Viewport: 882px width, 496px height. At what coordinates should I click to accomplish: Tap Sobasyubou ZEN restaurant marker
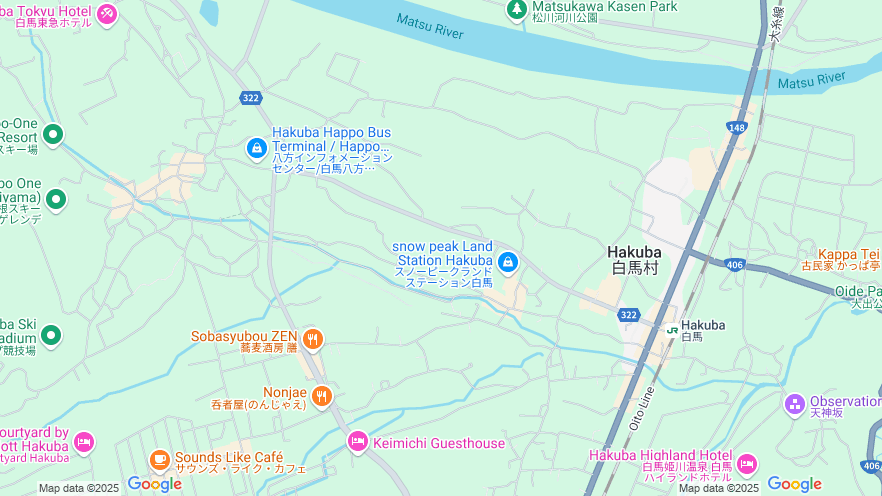(x=313, y=340)
